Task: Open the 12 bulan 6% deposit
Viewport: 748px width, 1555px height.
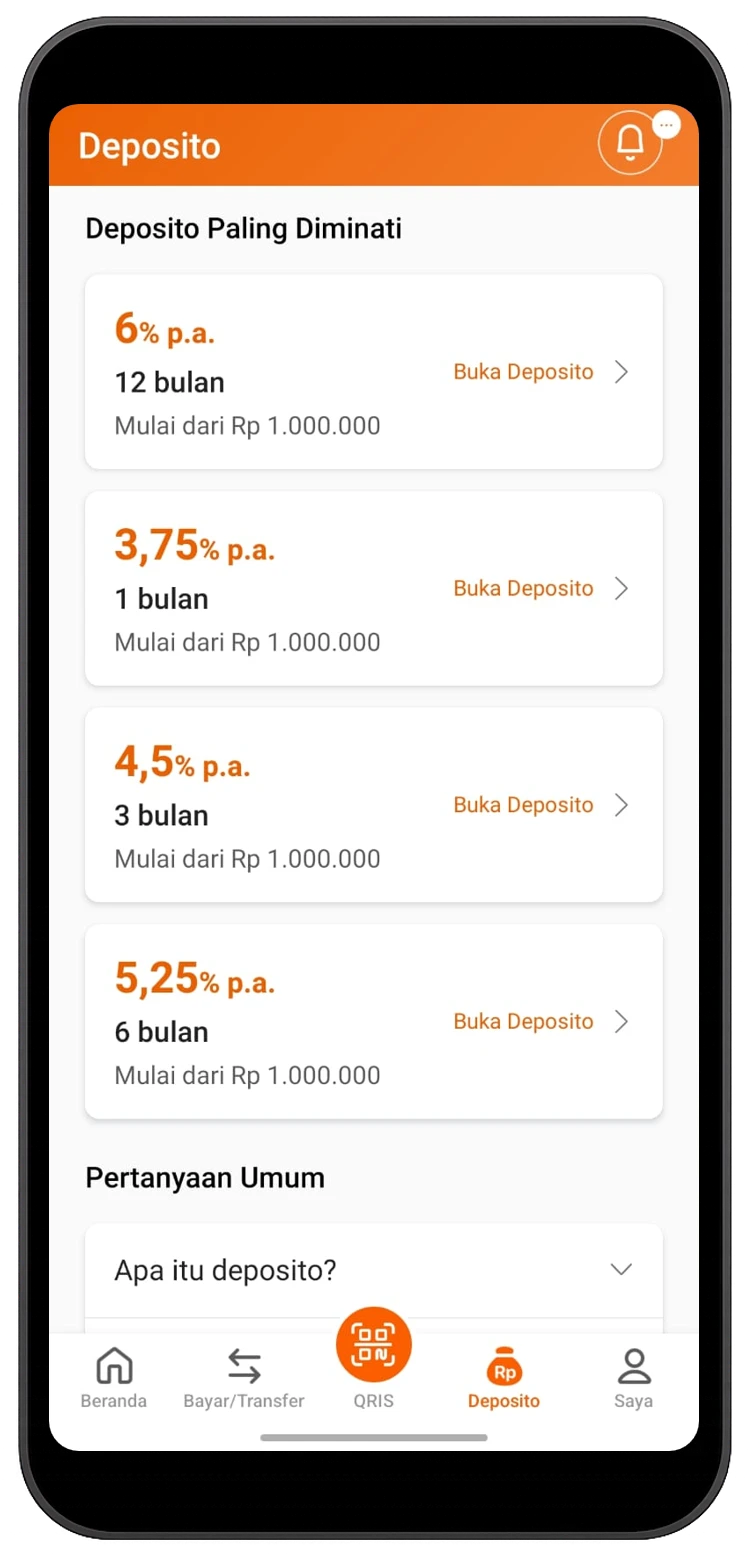Action: tap(540, 372)
